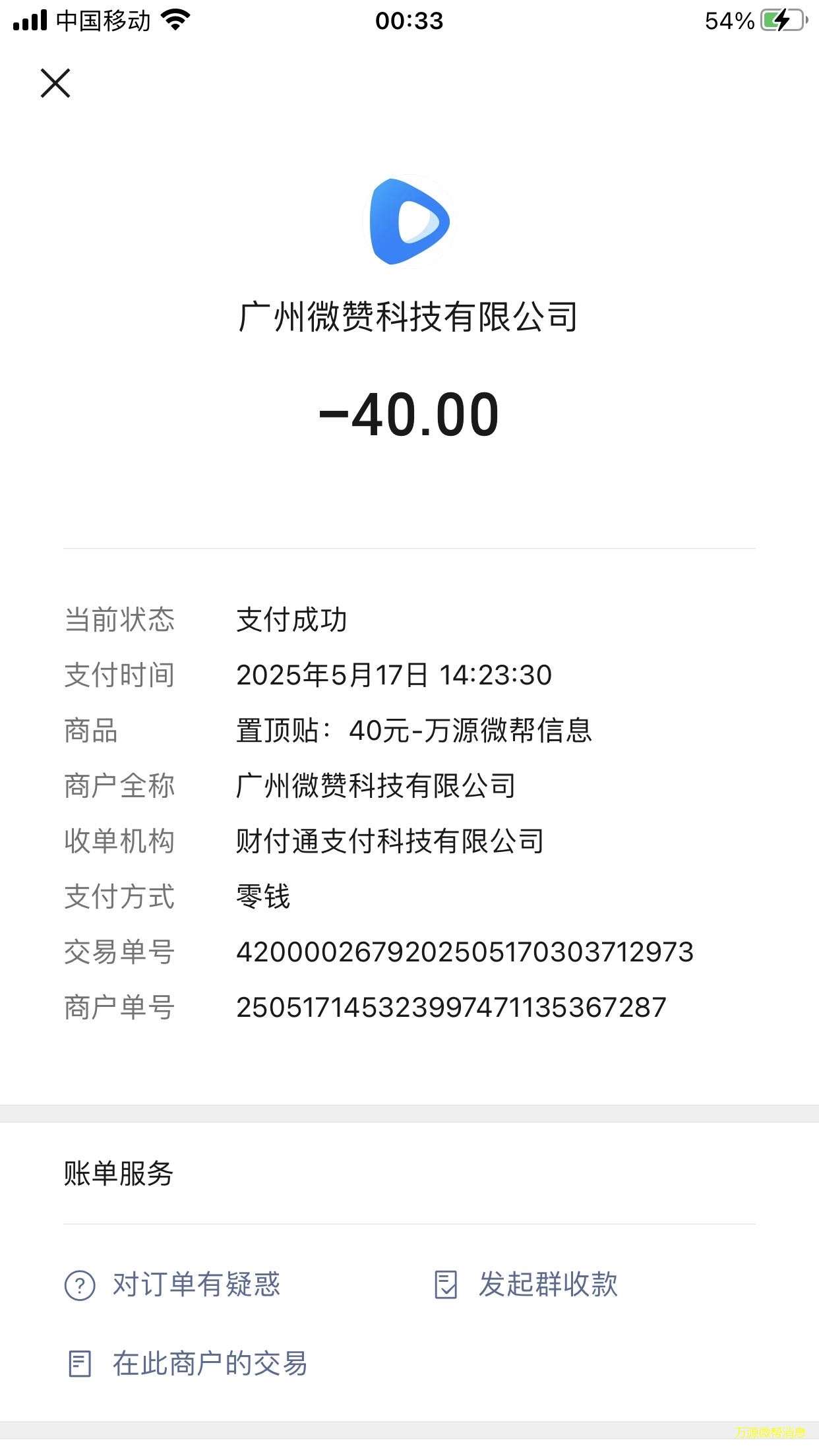Close the payment details page

[55, 83]
